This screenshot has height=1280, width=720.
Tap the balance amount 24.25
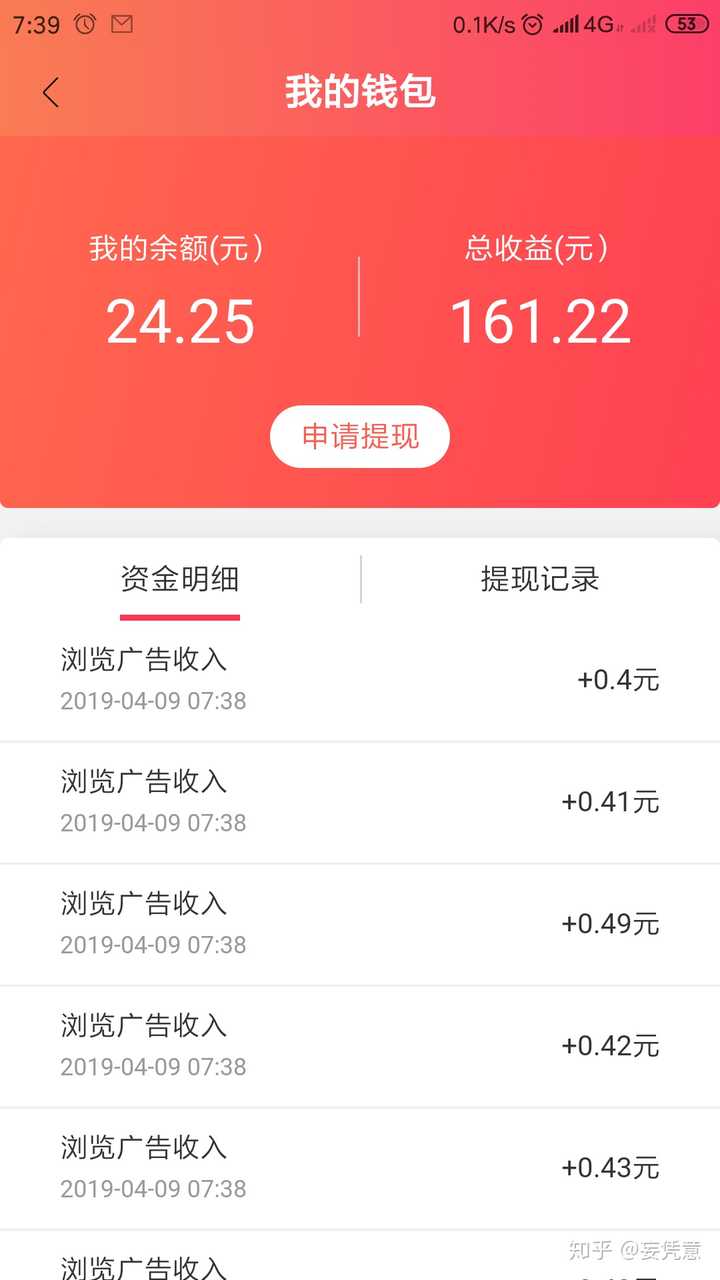(180, 320)
